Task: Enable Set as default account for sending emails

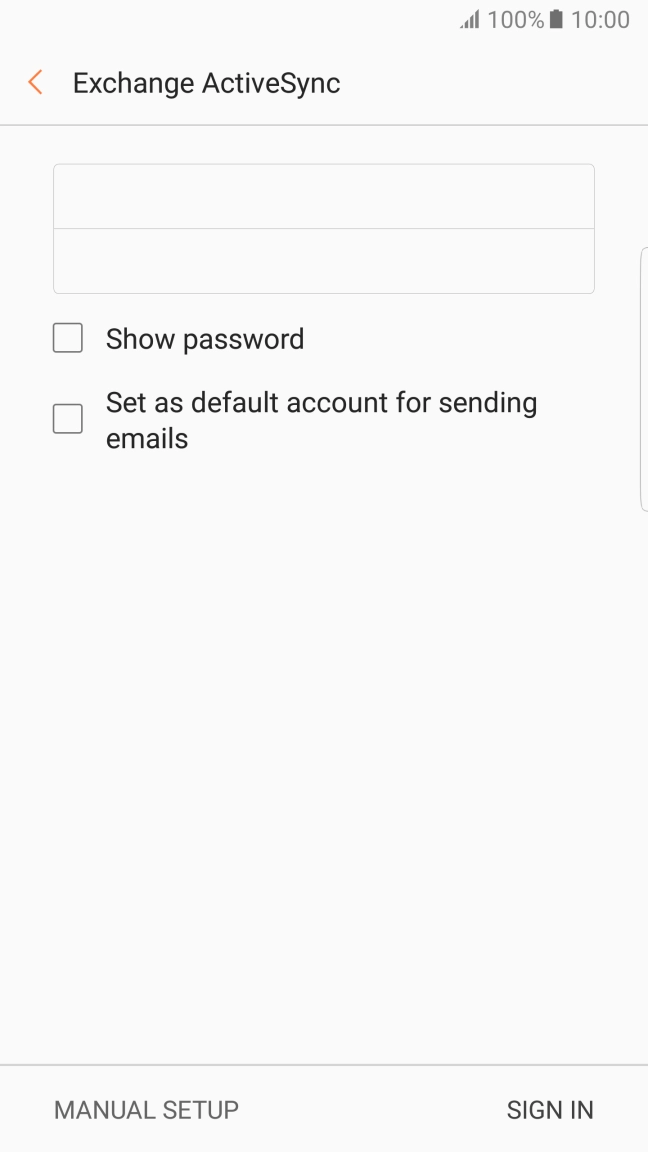Action: 68,419
